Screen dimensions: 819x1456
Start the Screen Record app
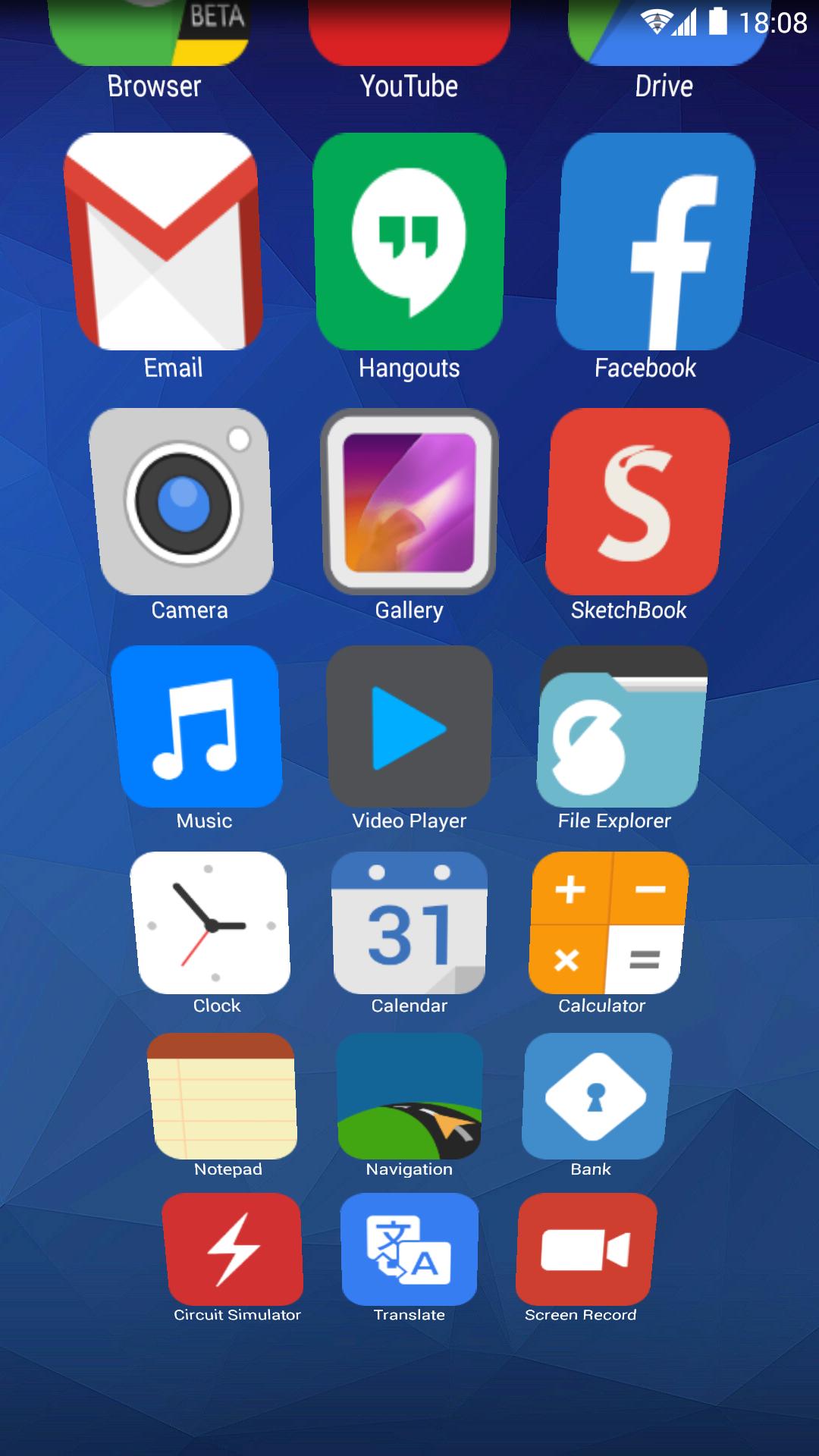(585, 1249)
